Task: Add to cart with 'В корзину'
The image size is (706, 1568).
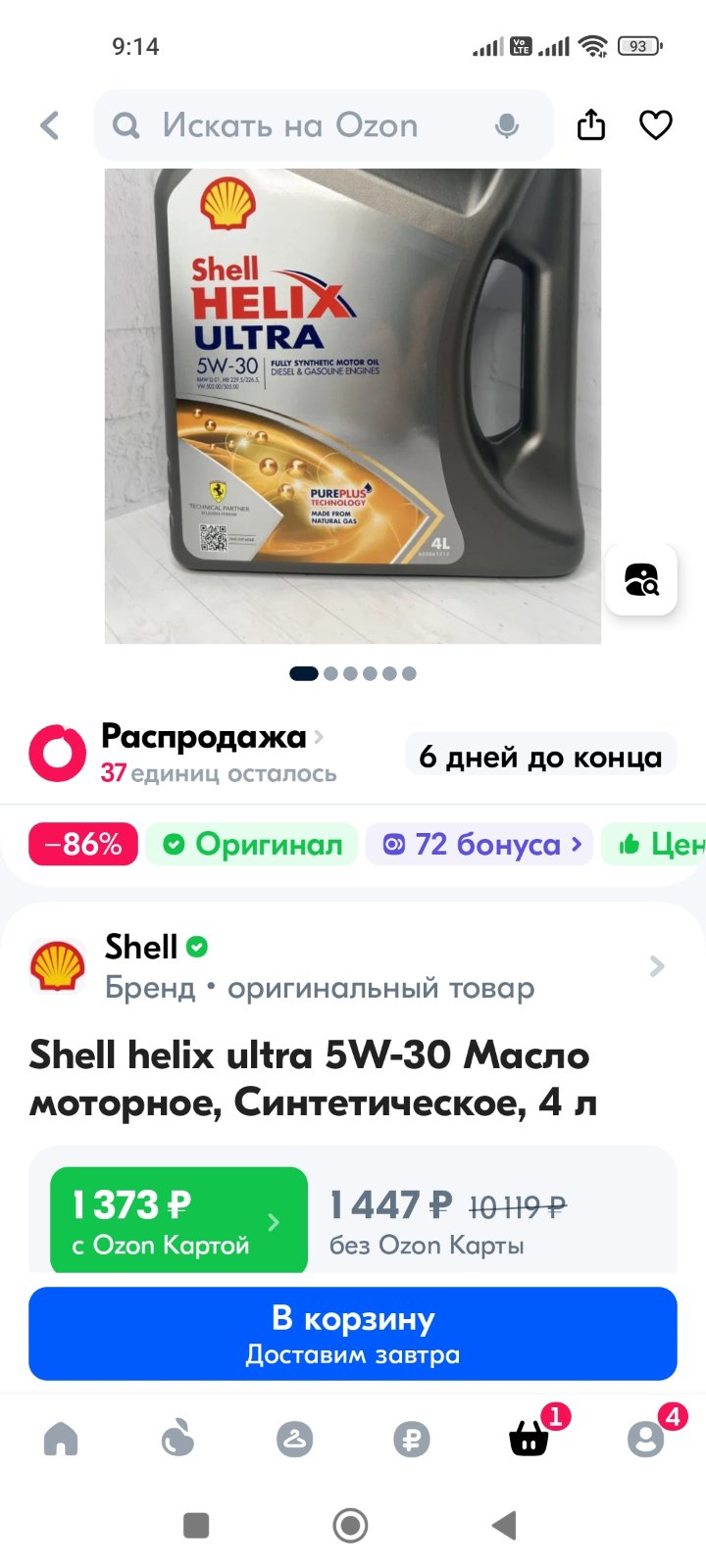Action: pyautogui.click(x=353, y=1334)
